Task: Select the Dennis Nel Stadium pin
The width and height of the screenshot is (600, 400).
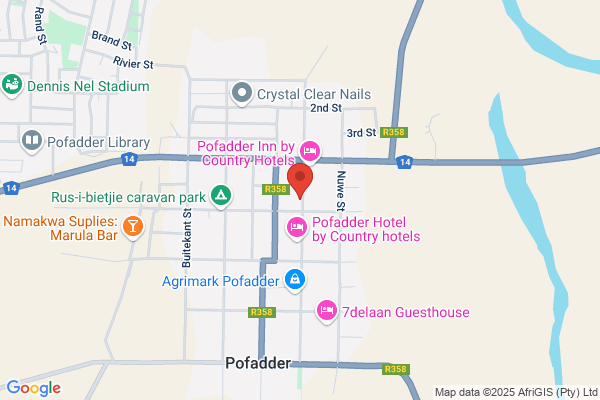Action: coord(12,85)
